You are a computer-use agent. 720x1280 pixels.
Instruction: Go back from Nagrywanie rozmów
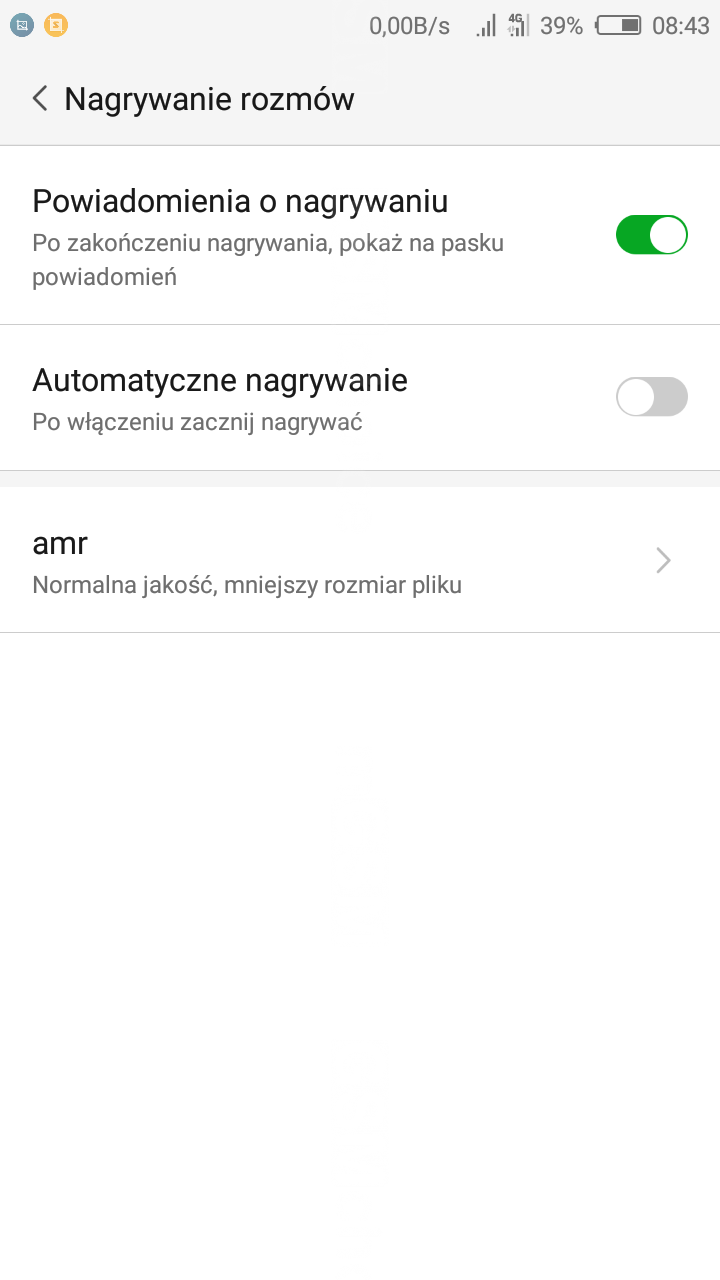[x=40, y=99]
